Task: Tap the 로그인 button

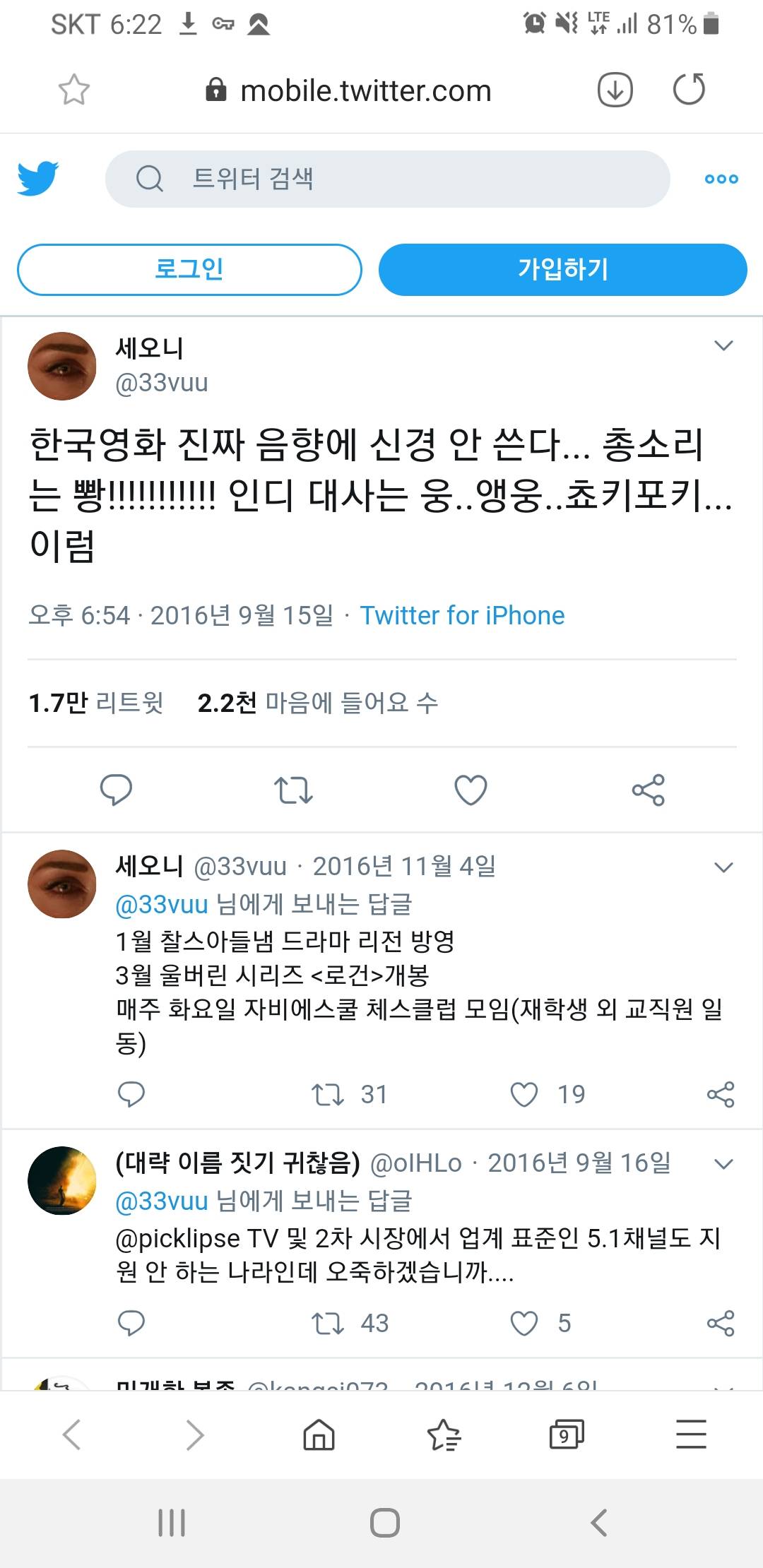Action: pos(189,269)
